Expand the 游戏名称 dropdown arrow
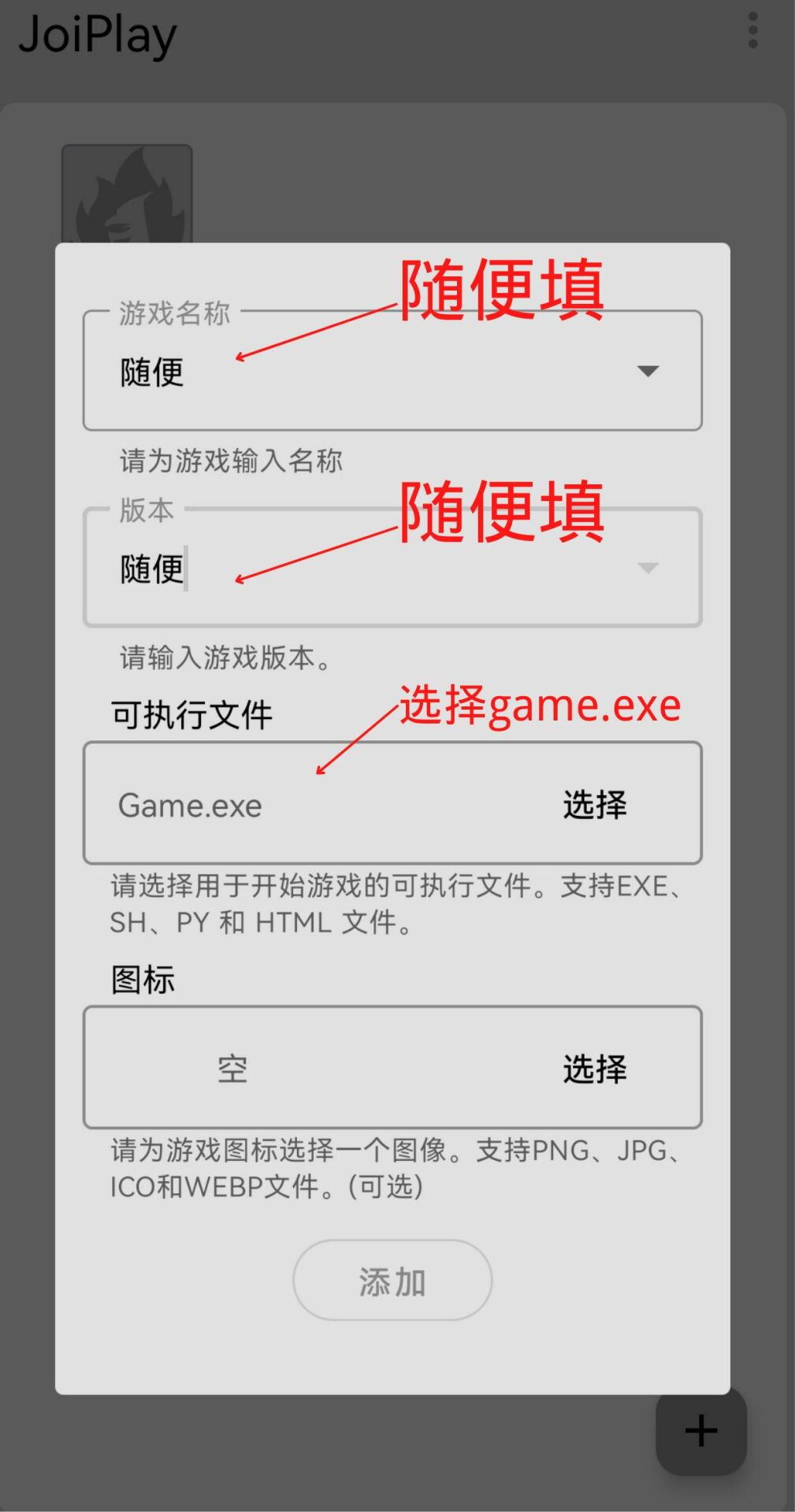The width and height of the screenshot is (795, 1512). pos(648,371)
